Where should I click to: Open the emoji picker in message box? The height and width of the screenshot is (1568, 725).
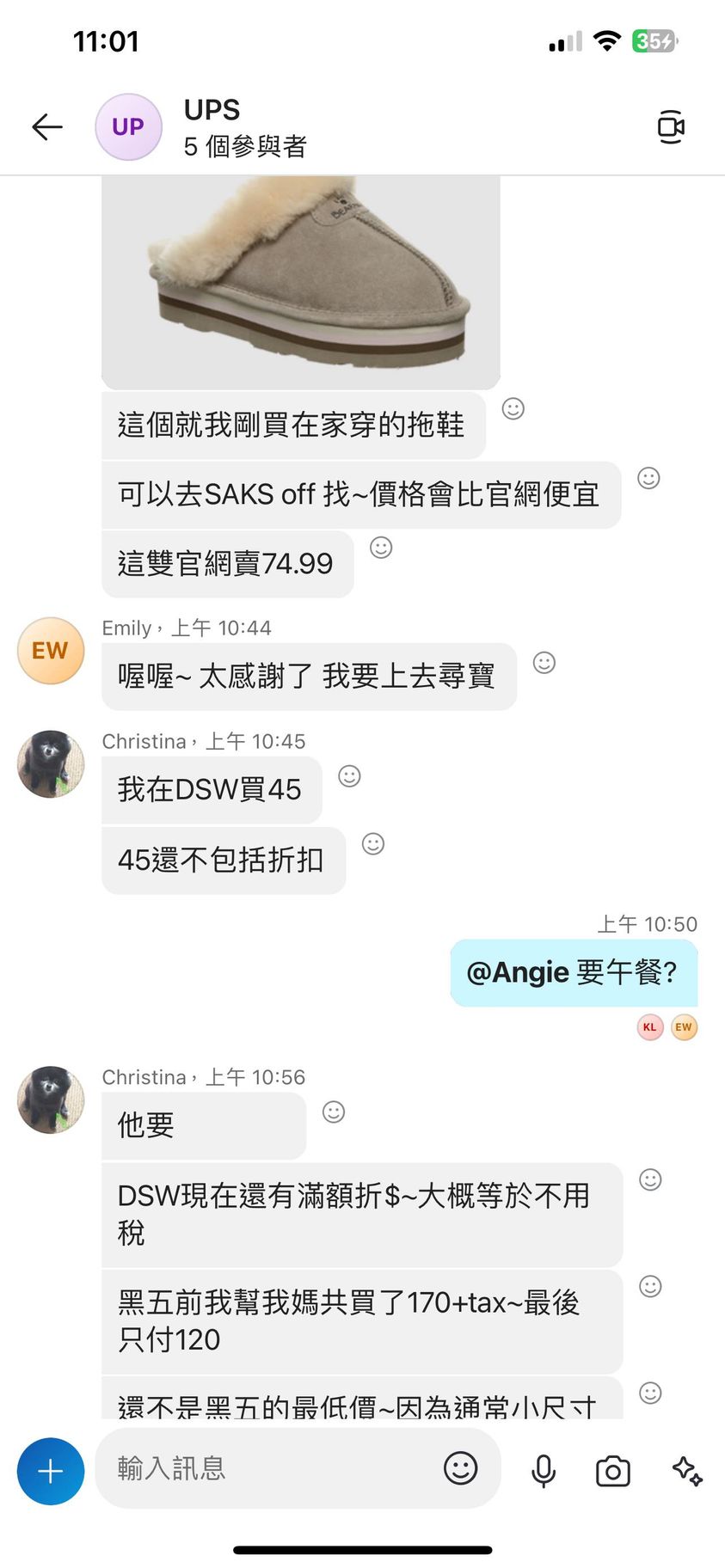[x=460, y=1468]
